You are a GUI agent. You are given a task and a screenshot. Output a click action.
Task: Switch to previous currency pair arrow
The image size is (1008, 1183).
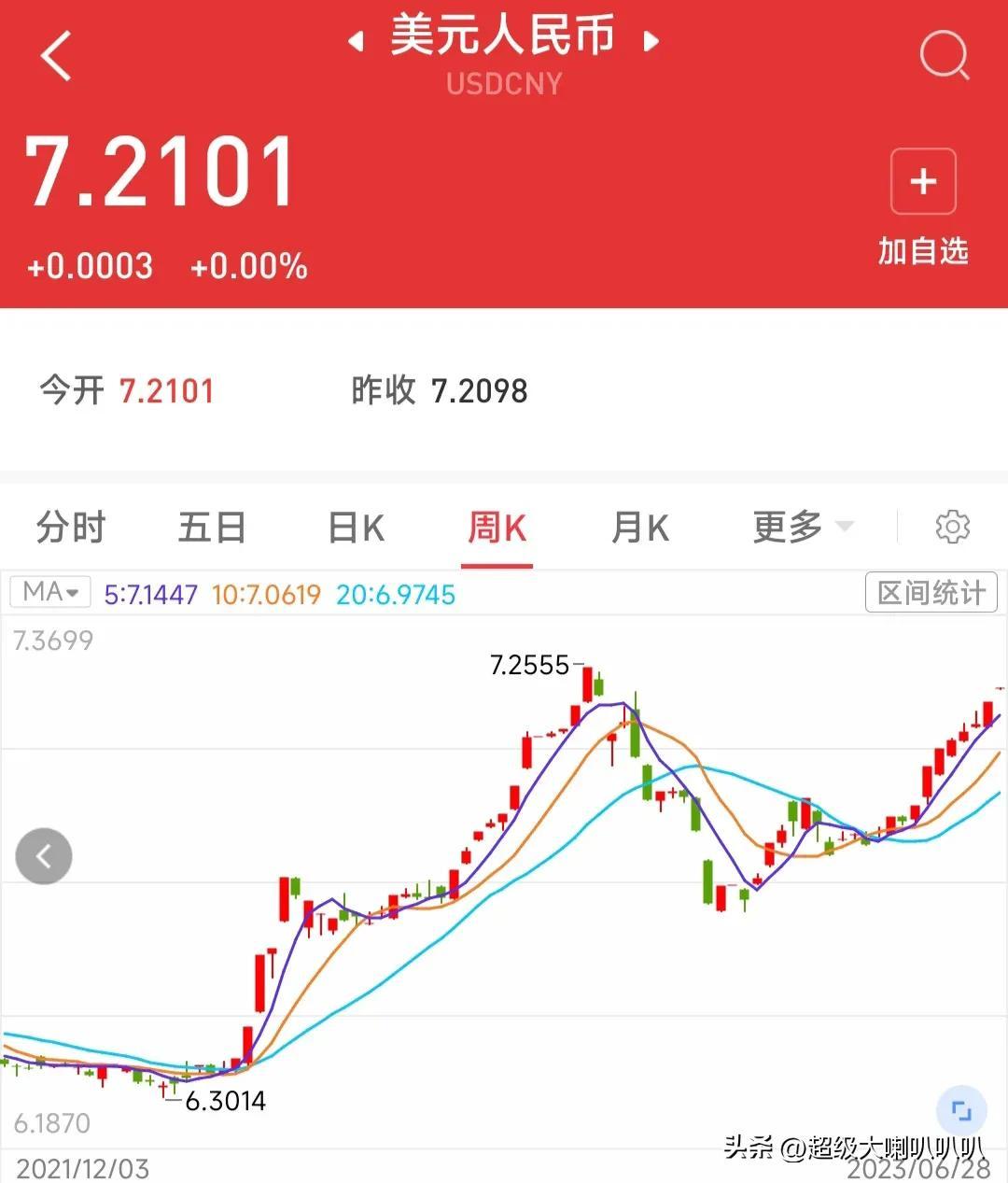click(356, 41)
